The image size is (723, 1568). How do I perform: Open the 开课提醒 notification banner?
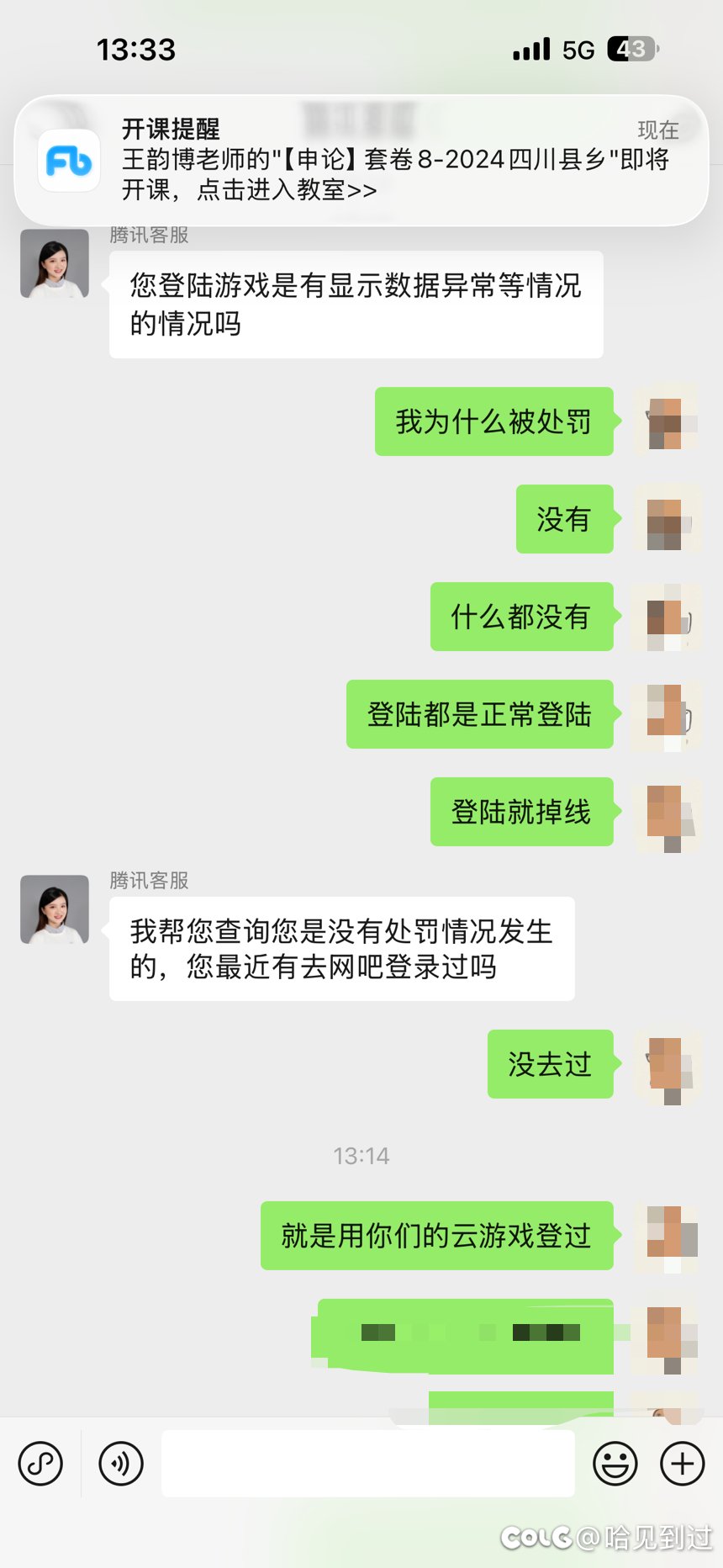(361, 160)
